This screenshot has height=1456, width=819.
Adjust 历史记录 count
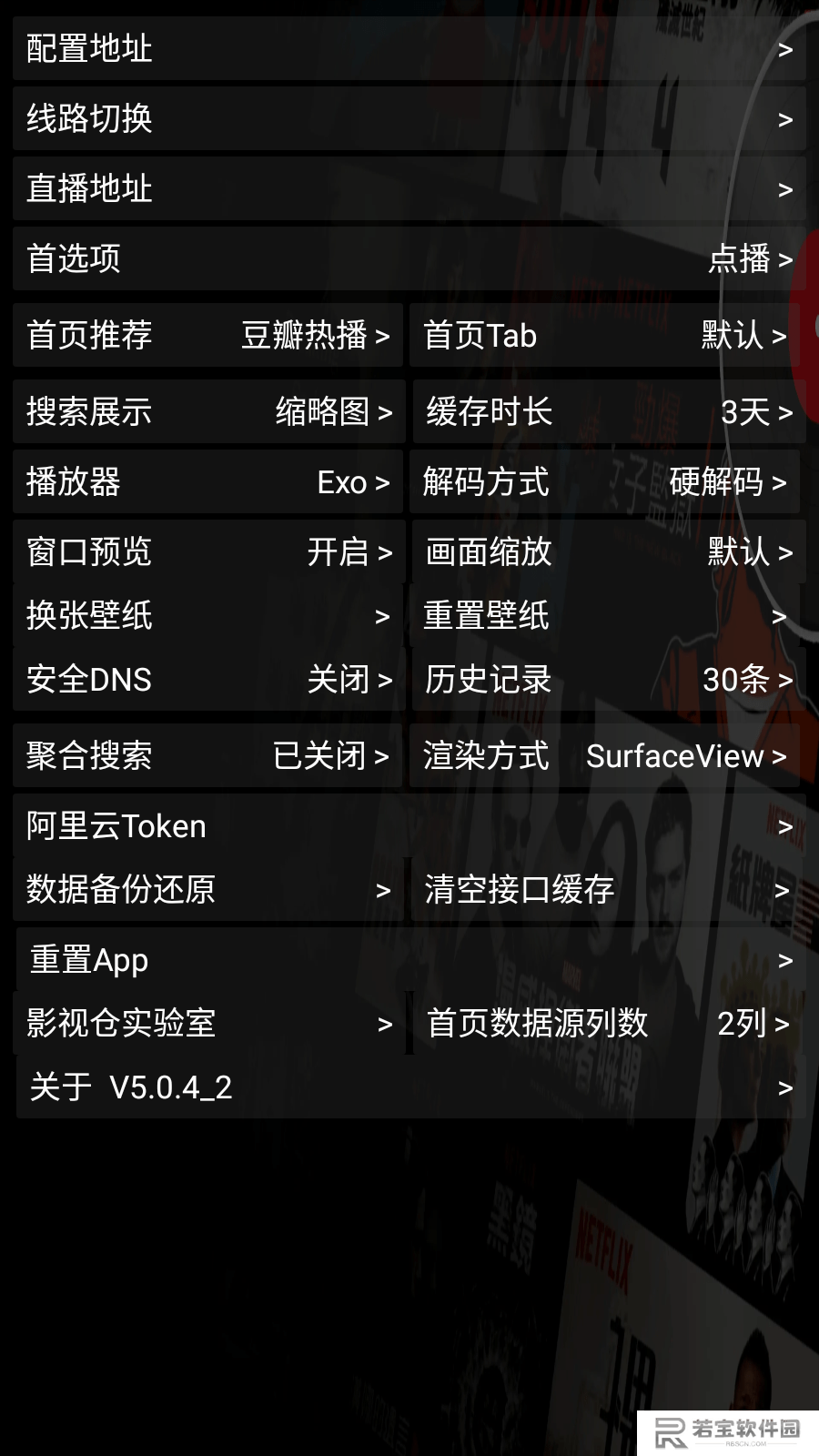(x=609, y=679)
